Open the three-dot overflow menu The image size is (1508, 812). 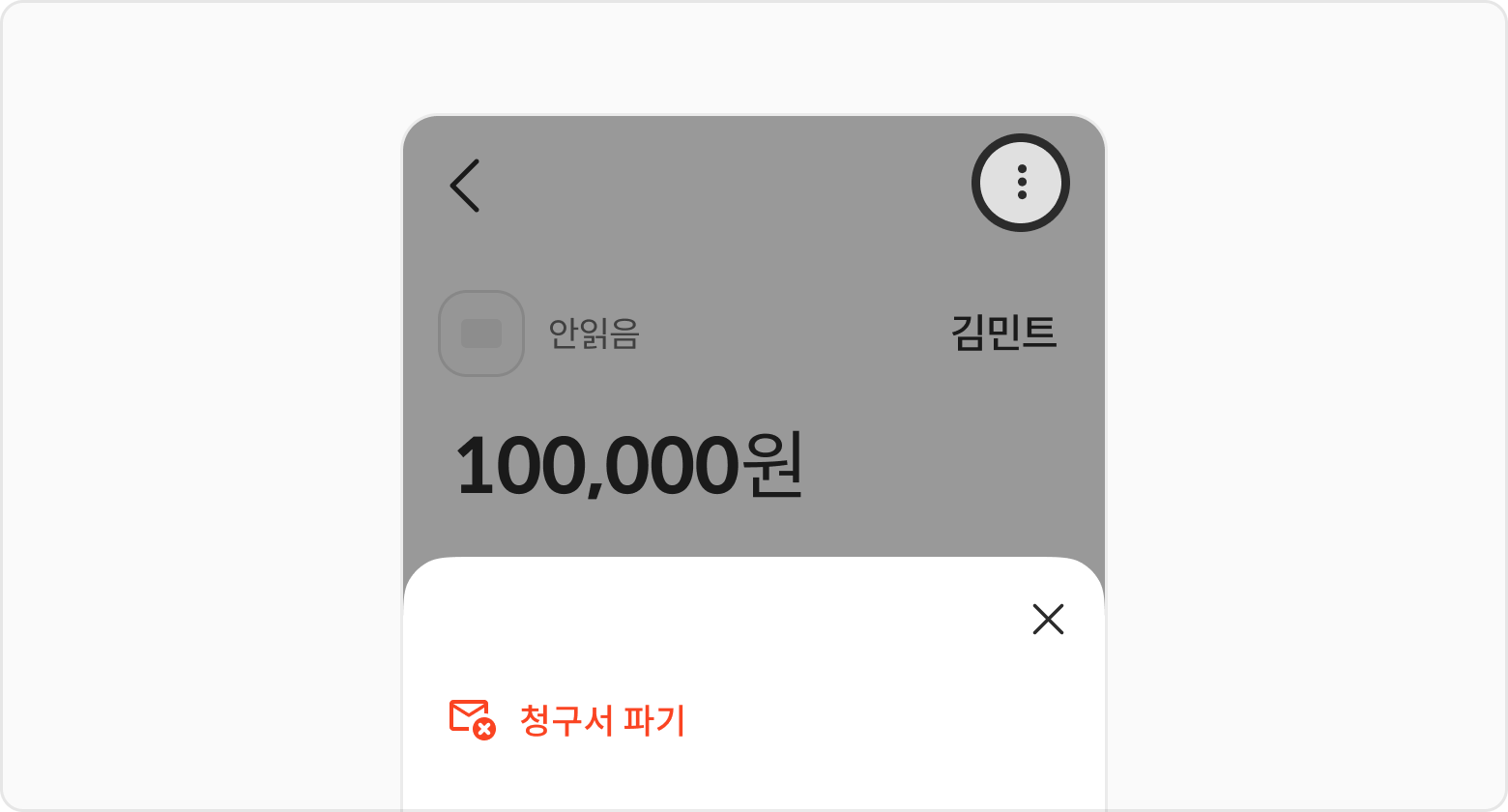1021,183
